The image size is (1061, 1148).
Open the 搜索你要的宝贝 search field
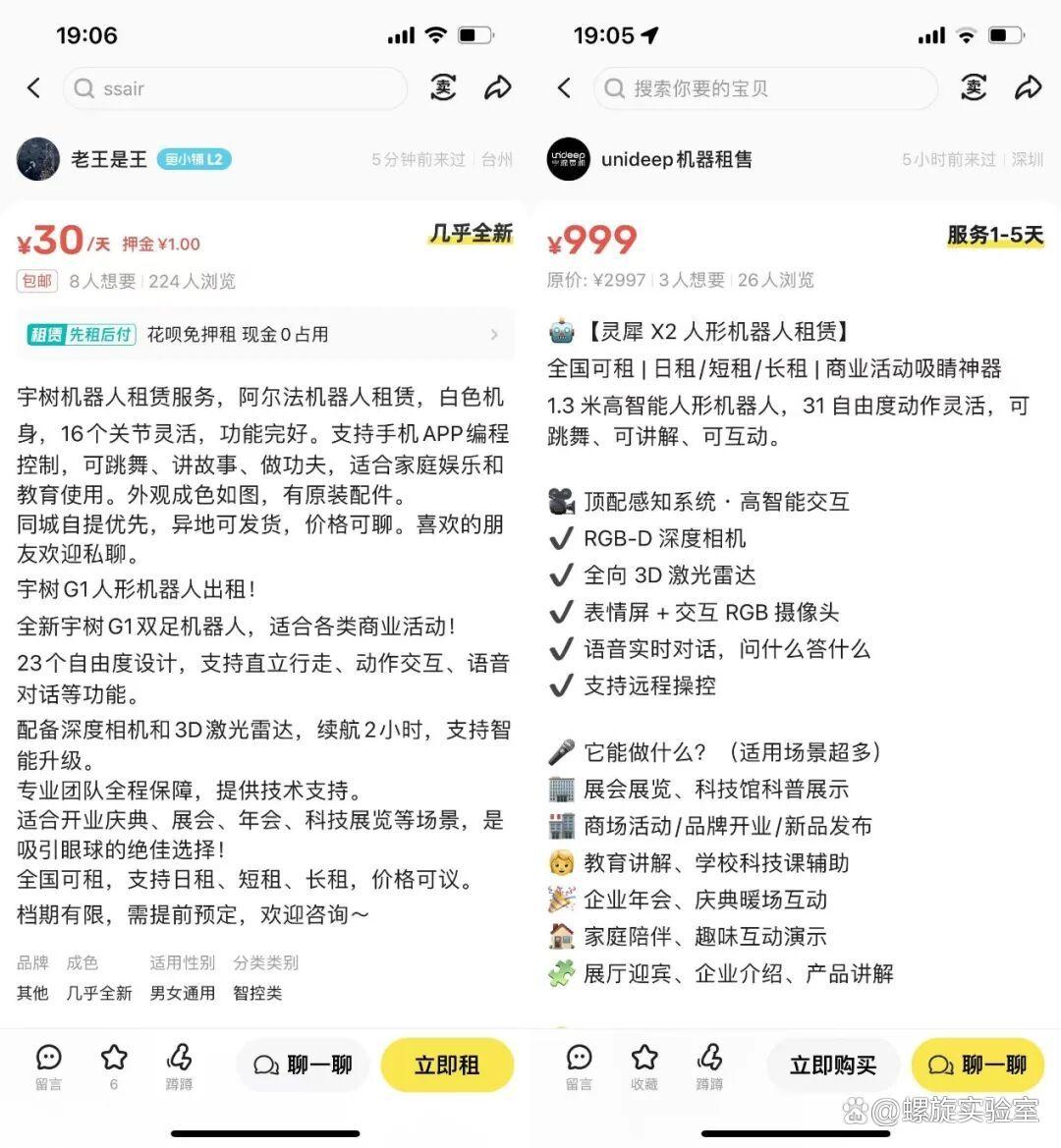[764, 88]
